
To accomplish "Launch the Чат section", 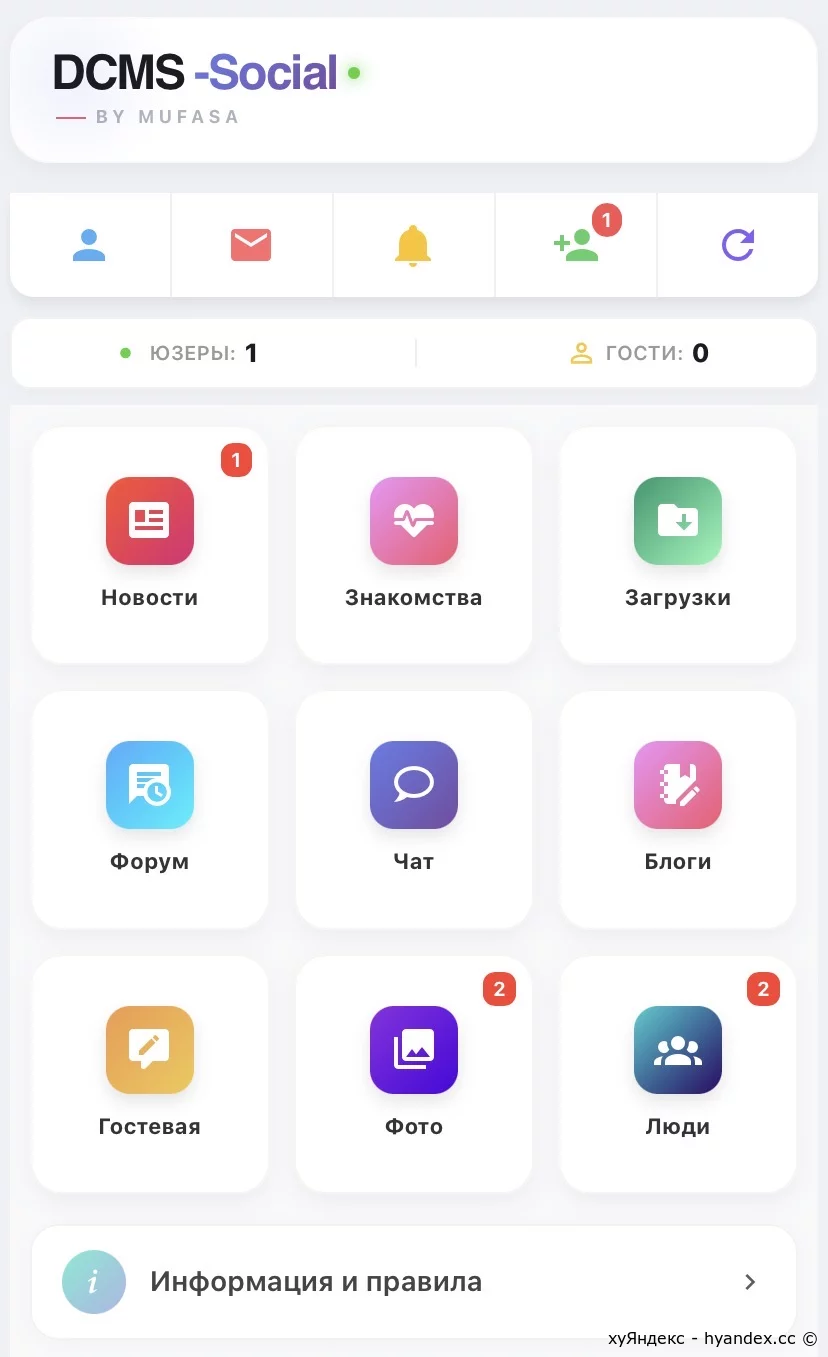I will pos(414,809).
